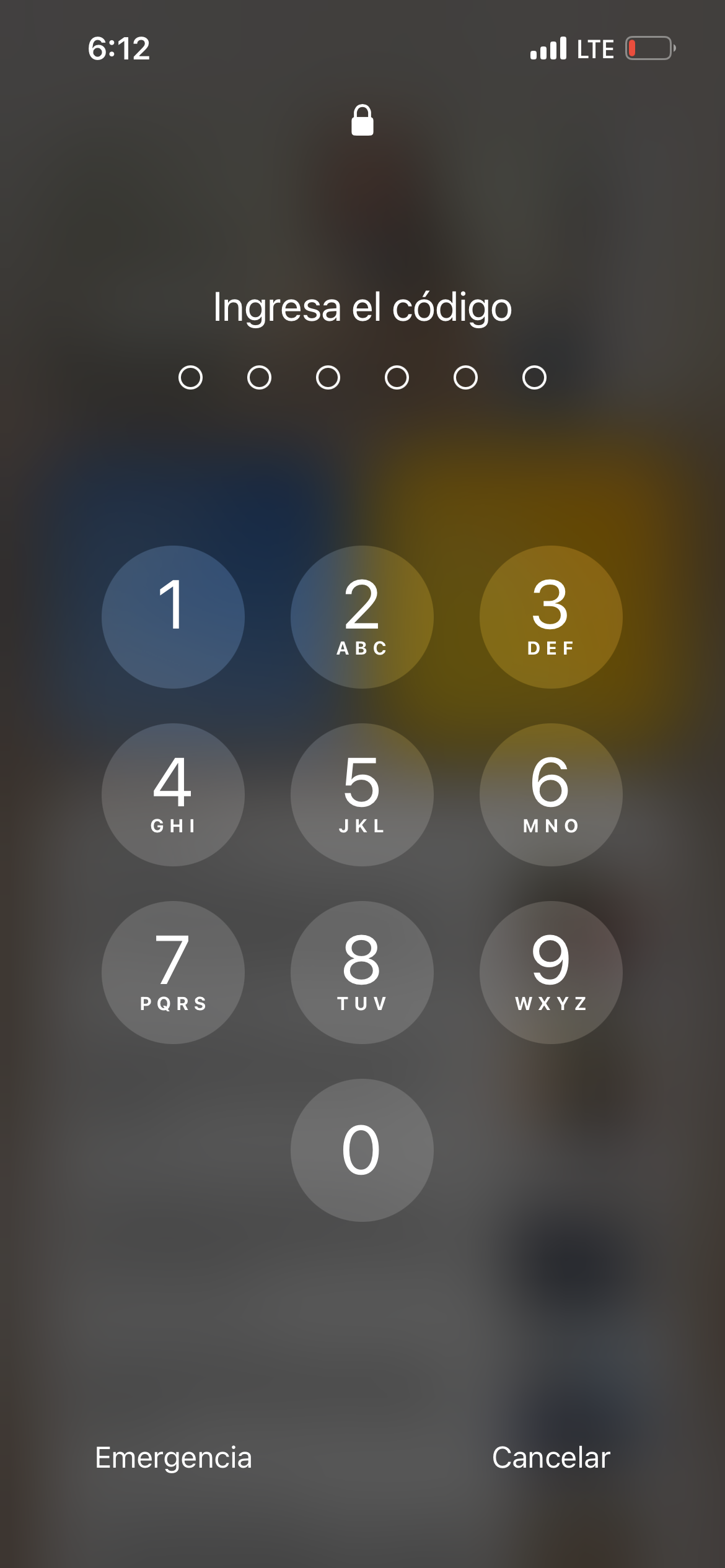The height and width of the screenshot is (1568, 725).
Task: Select the 3 DEF key
Action: point(551,617)
